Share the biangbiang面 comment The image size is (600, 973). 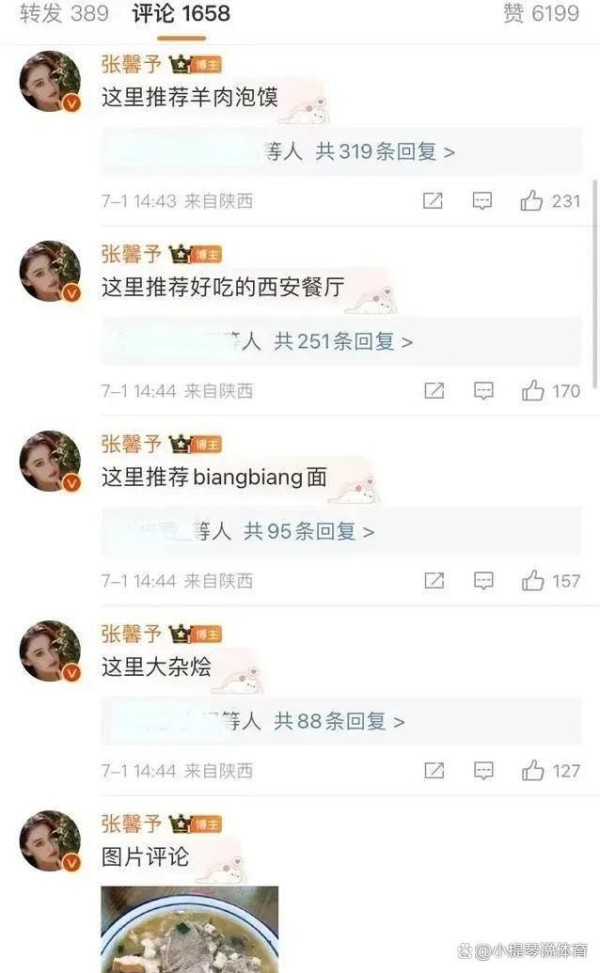(x=433, y=581)
